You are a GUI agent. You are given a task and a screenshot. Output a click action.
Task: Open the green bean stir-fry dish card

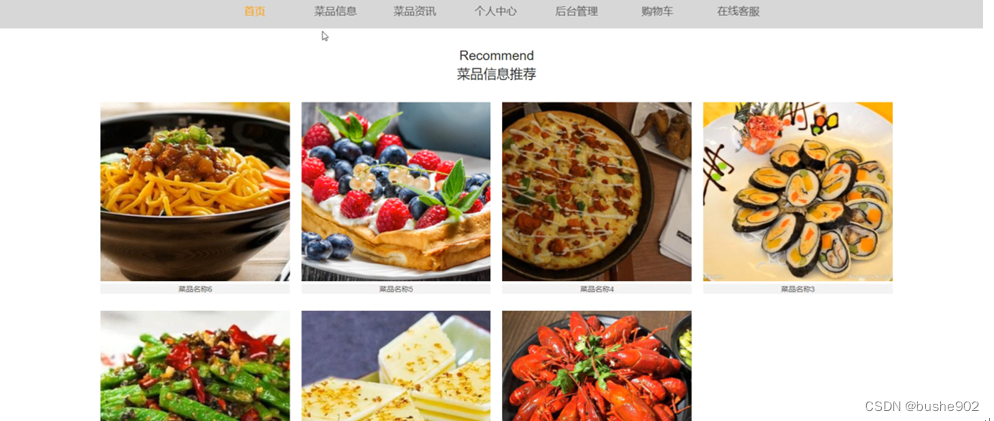[x=195, y=366]
